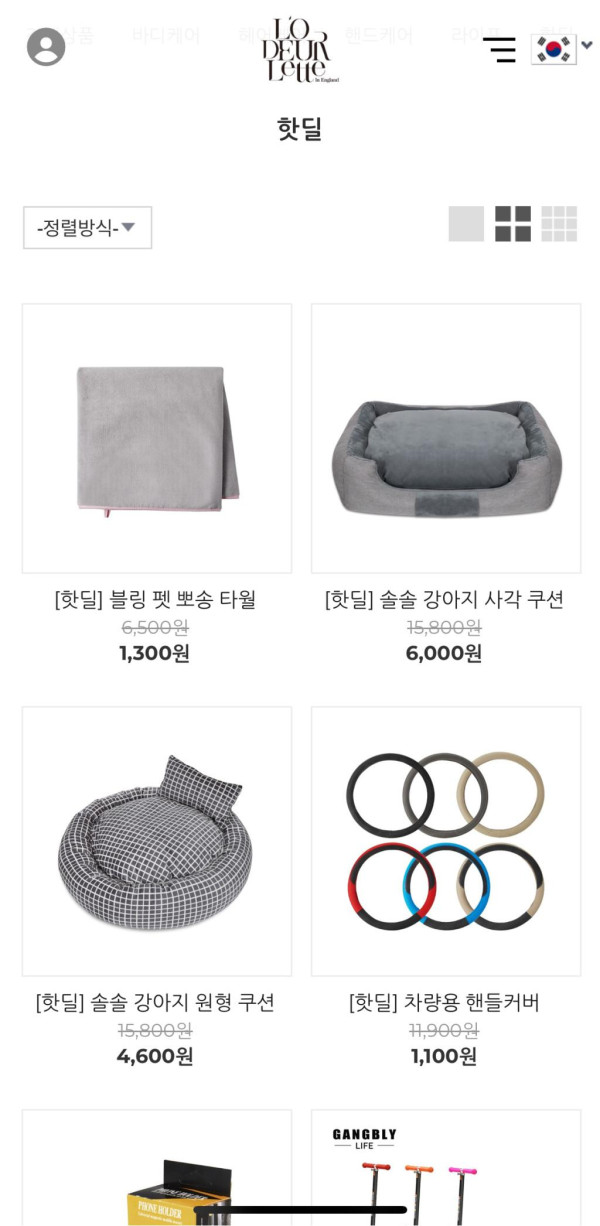The width and height of the screenshot is (600, 1226).
Task: Expand the 정렬방식 sort dropdown
Action: [87, 228]
